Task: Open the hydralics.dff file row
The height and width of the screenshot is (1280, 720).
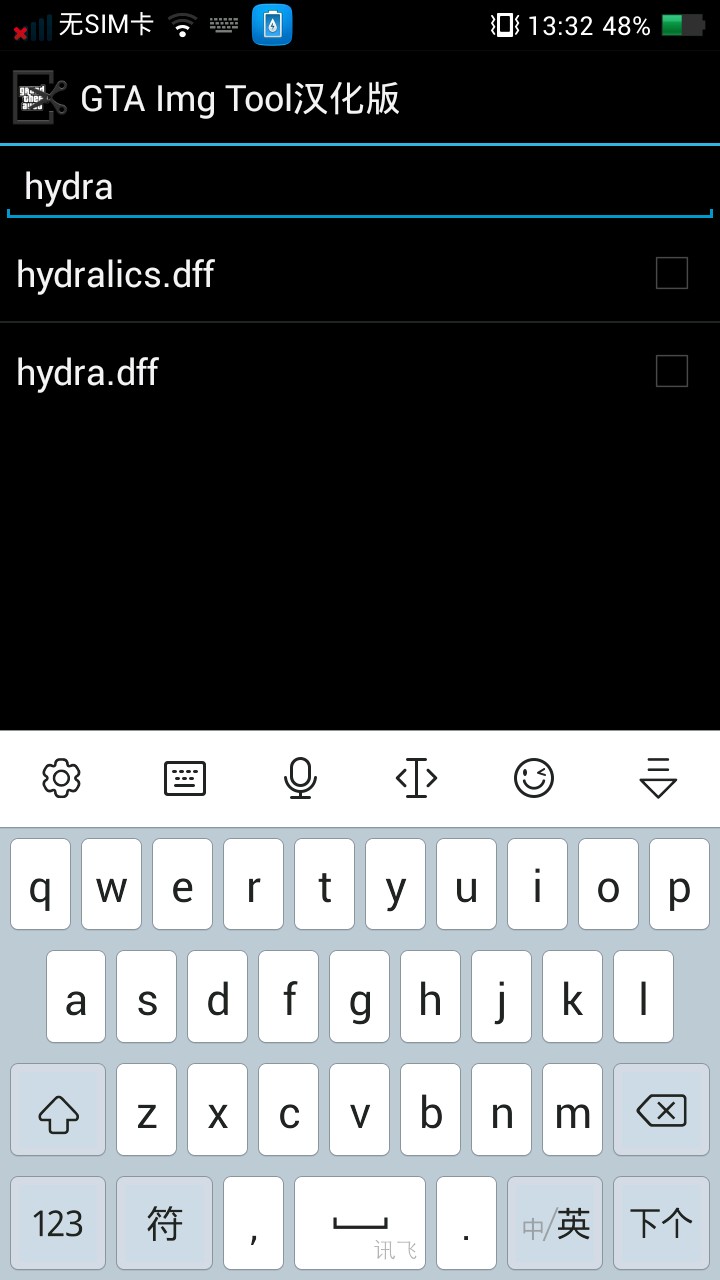Action: (300, 274)
